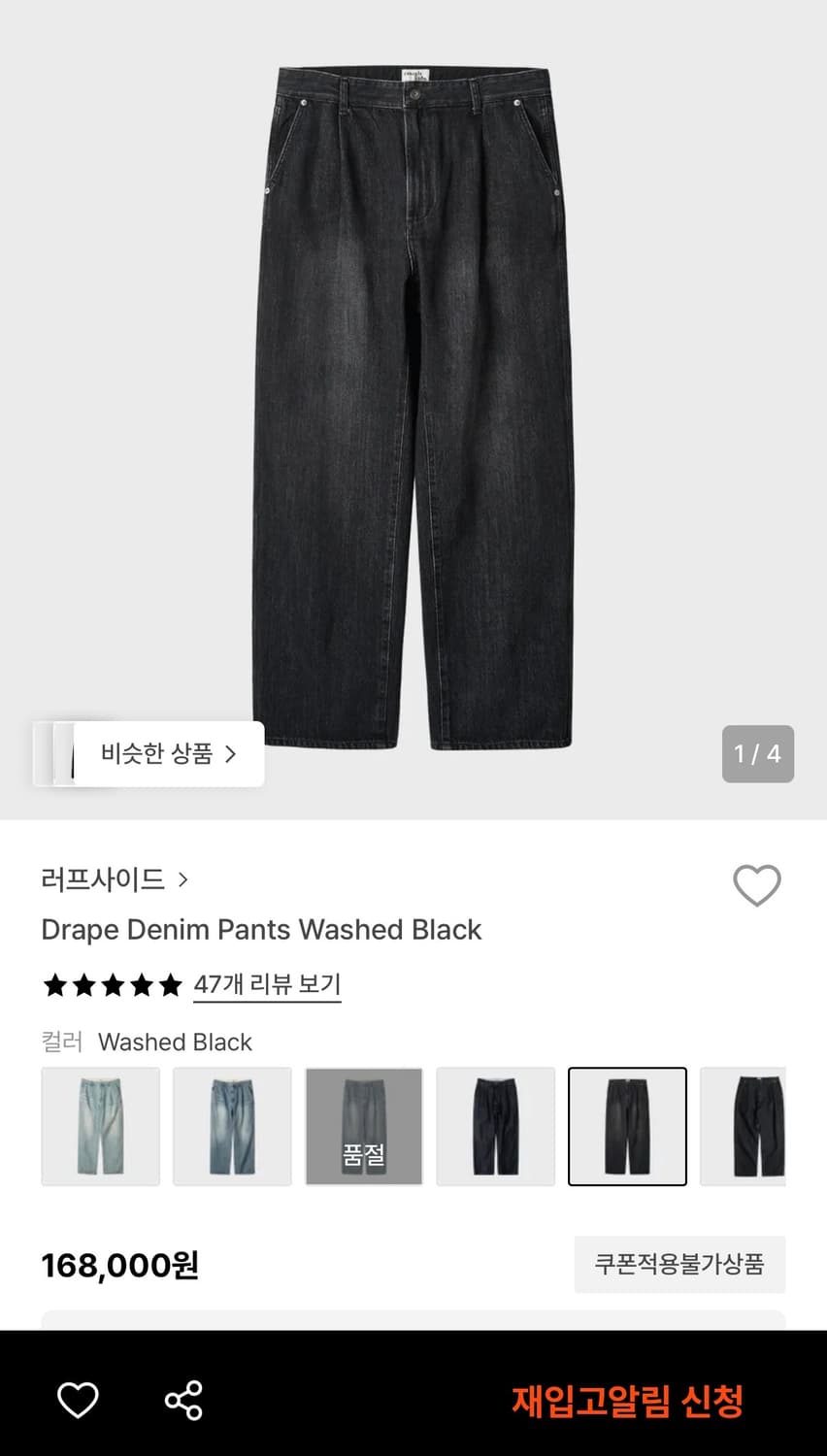
Task: Tap the heart icon to like the product
Action: (x=756, y=885)
